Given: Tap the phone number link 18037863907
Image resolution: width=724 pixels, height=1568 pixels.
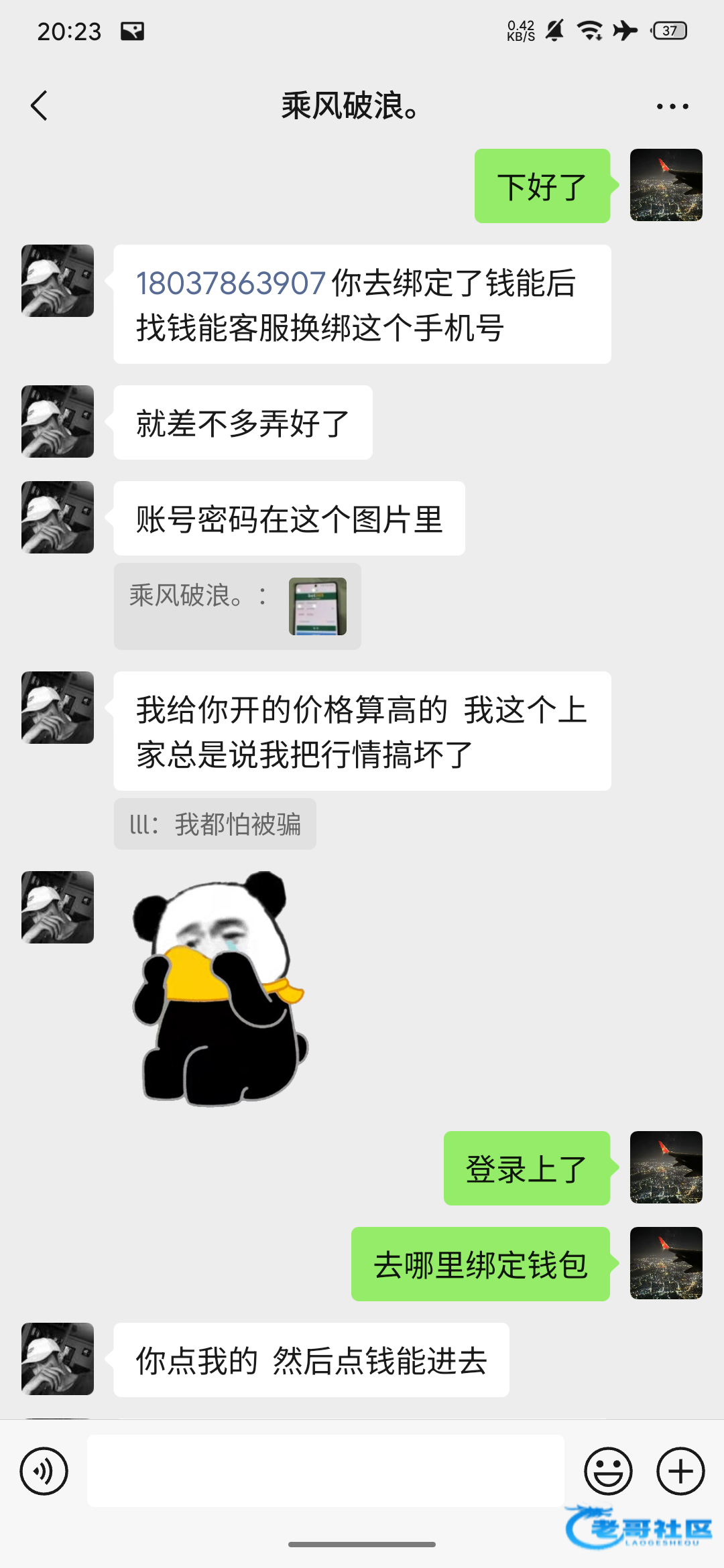Looking at the screenshot, I should click(x=231, y=283).
